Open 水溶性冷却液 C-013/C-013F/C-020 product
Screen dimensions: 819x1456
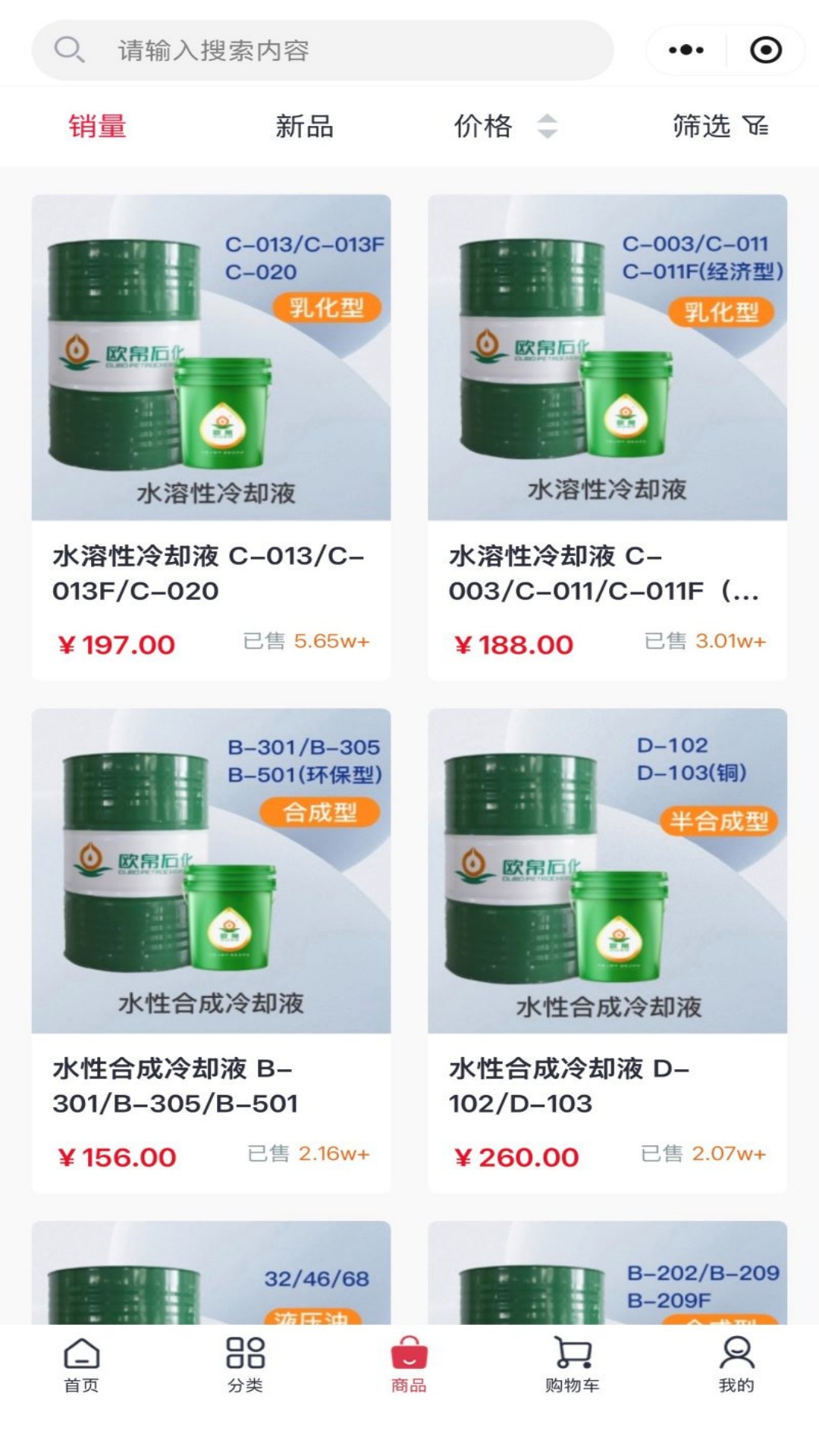click(211, 436)
